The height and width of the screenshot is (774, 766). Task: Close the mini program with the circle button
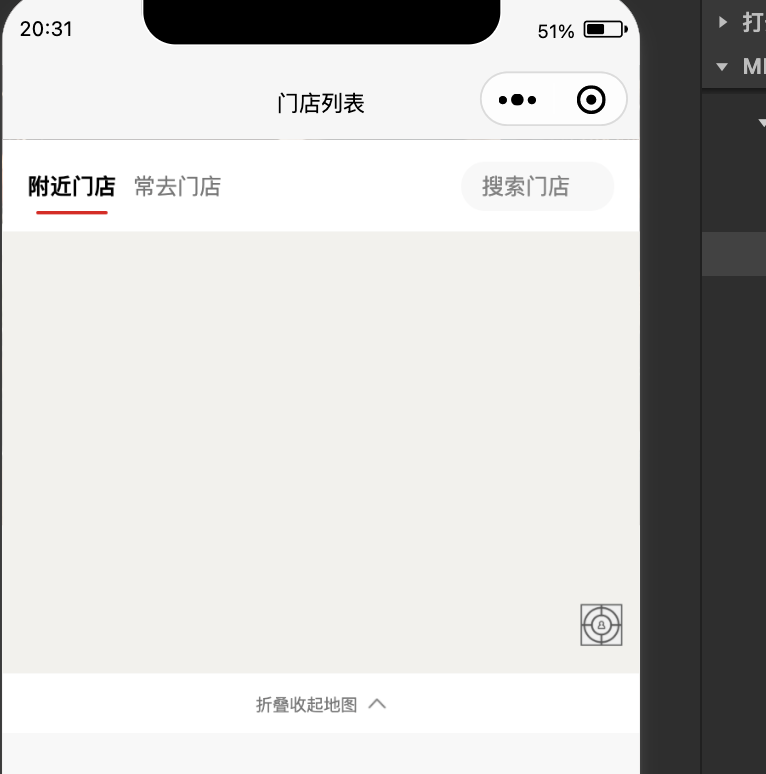591,100
